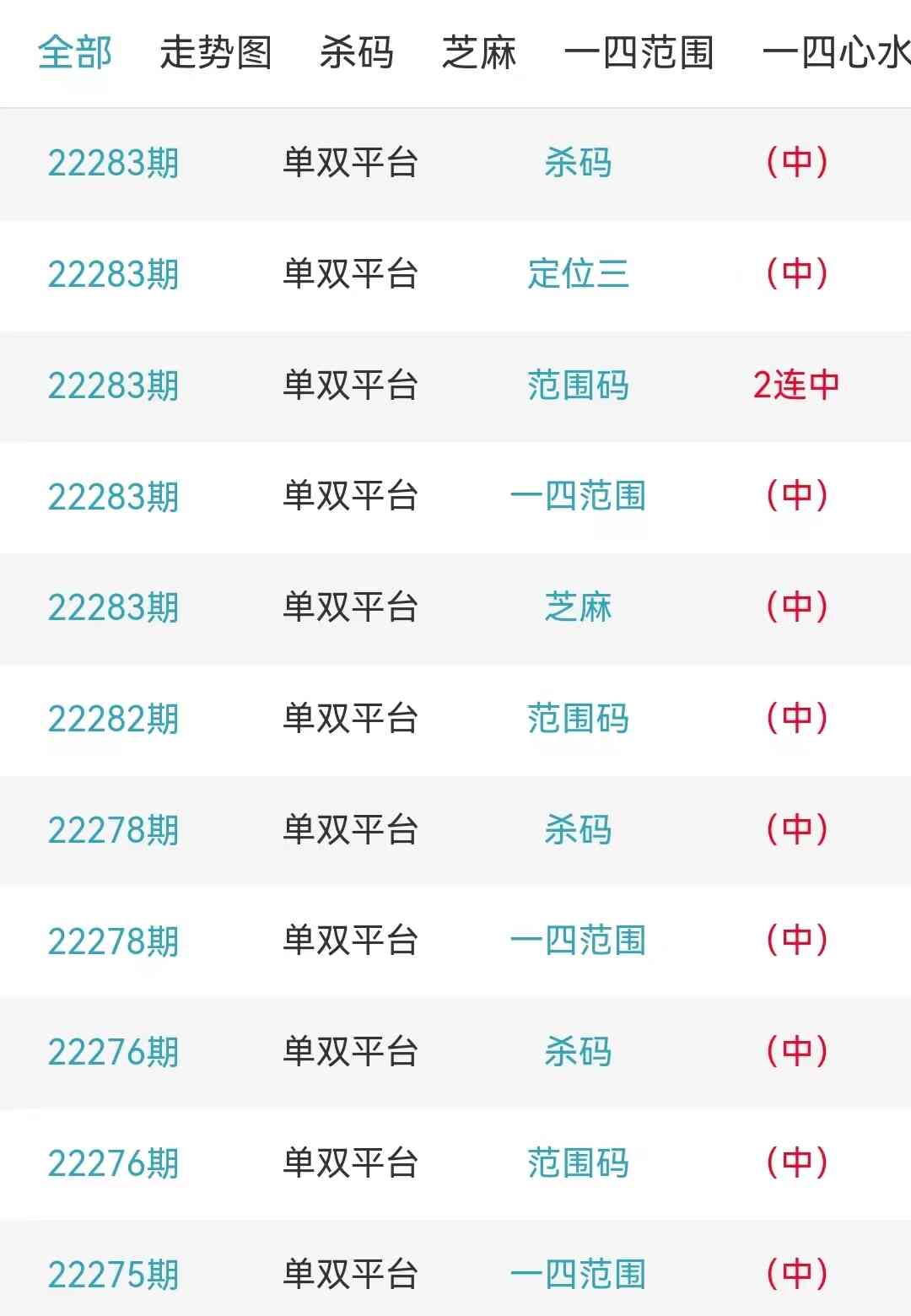Select the 杀码 tab at the top
911x1316 pixels.
(356, 52)
